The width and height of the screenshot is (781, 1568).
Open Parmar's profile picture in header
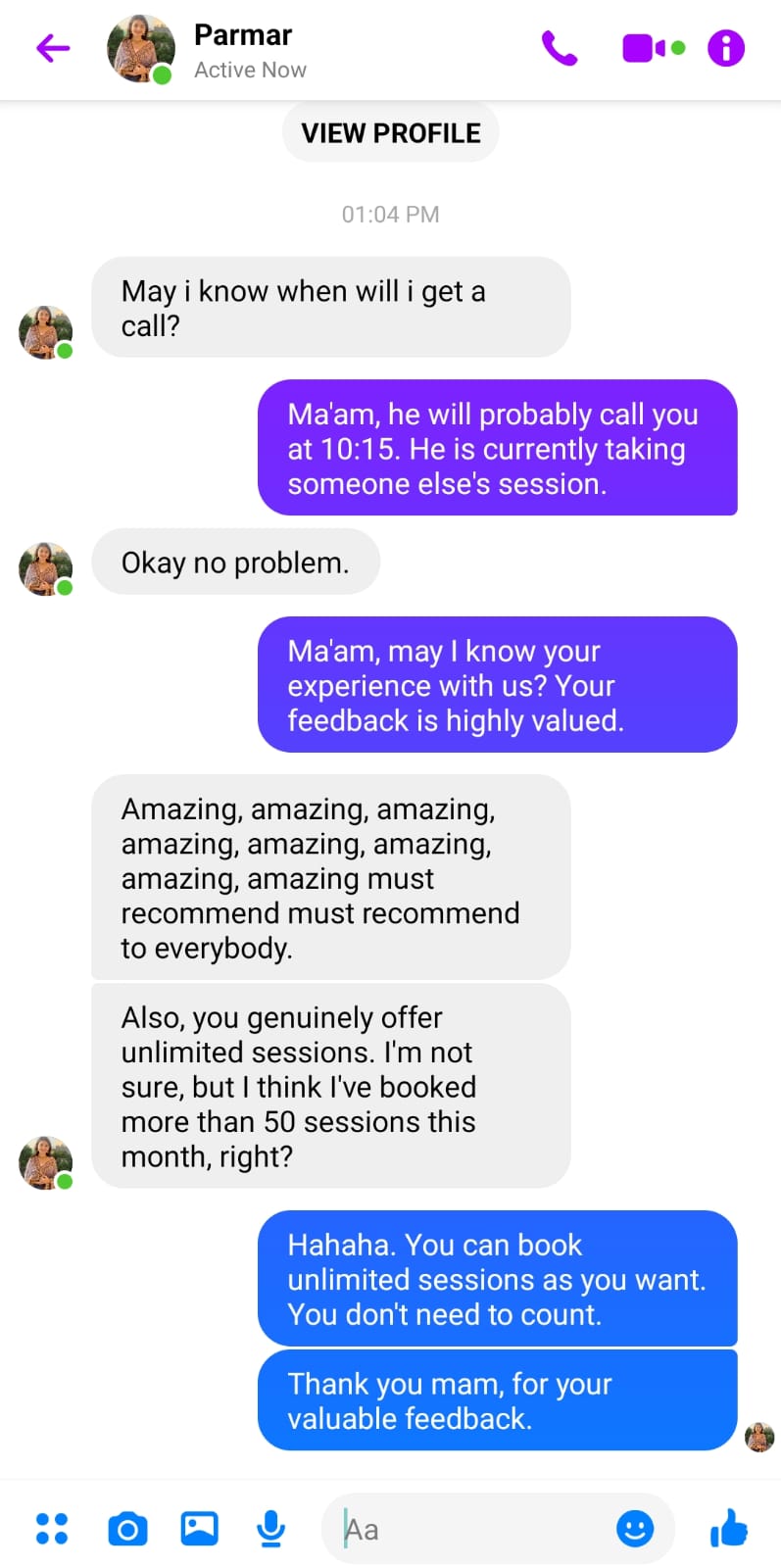[x=141, y=48]
